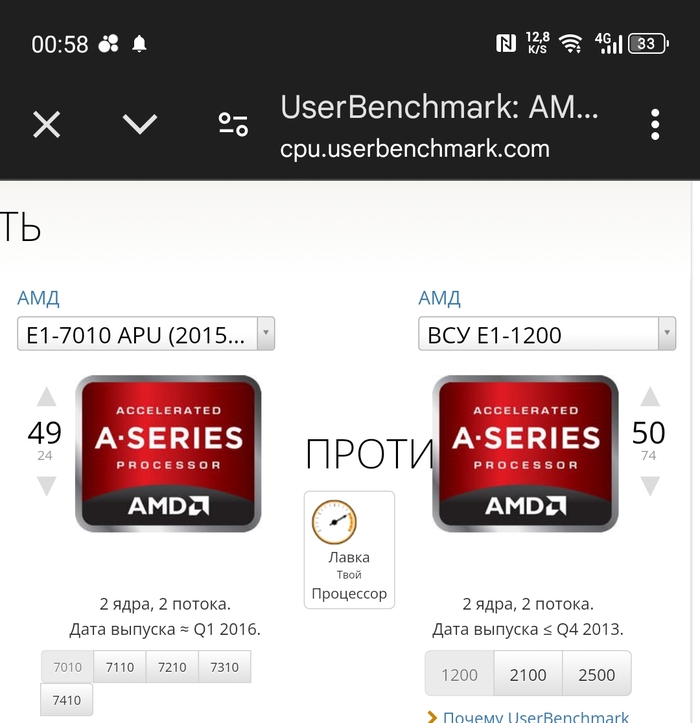
Task: Minimize the custom tab with the chevron
Action: tap(140, 124)
